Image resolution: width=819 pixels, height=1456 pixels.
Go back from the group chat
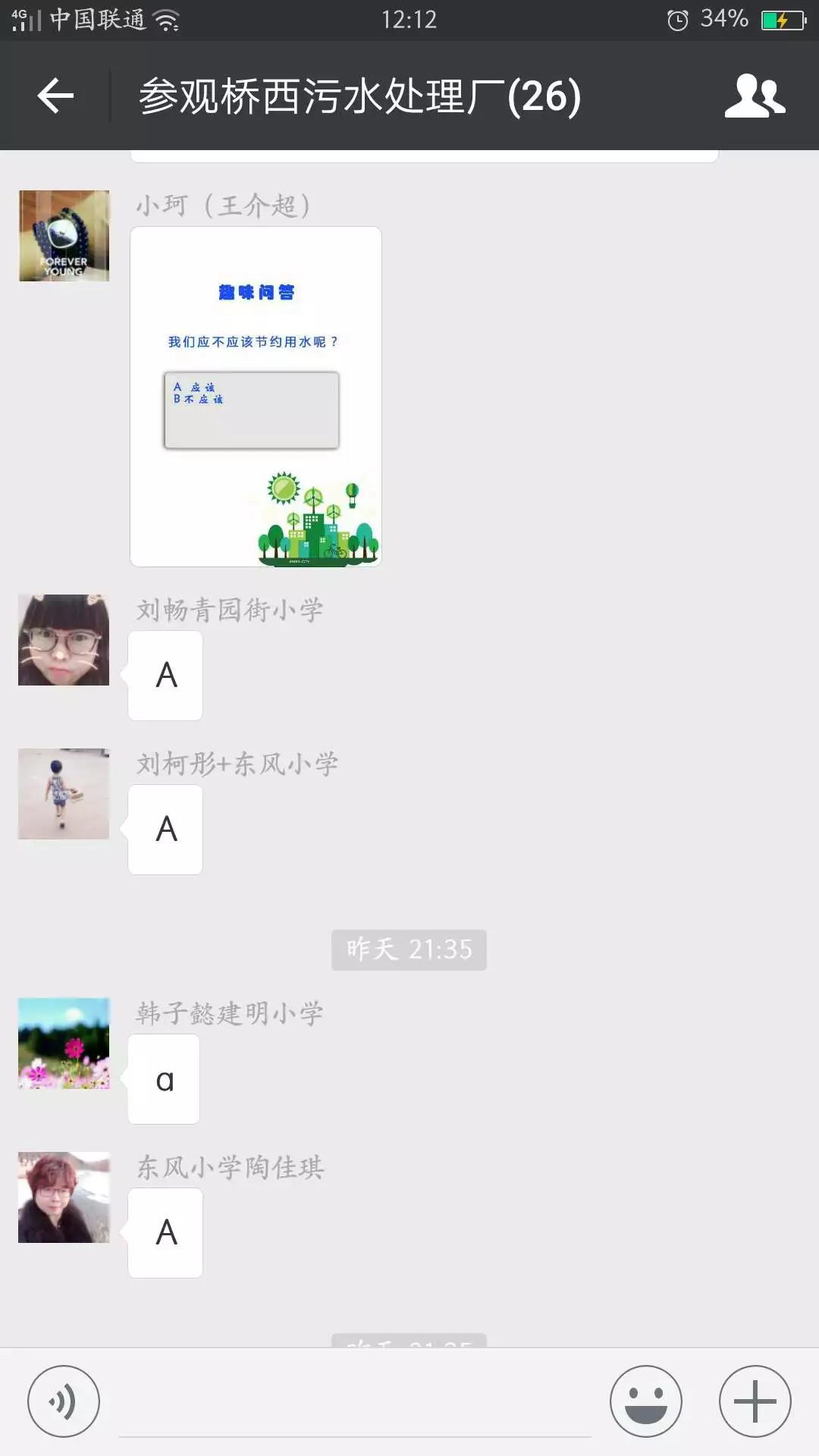tap(55, 96)
